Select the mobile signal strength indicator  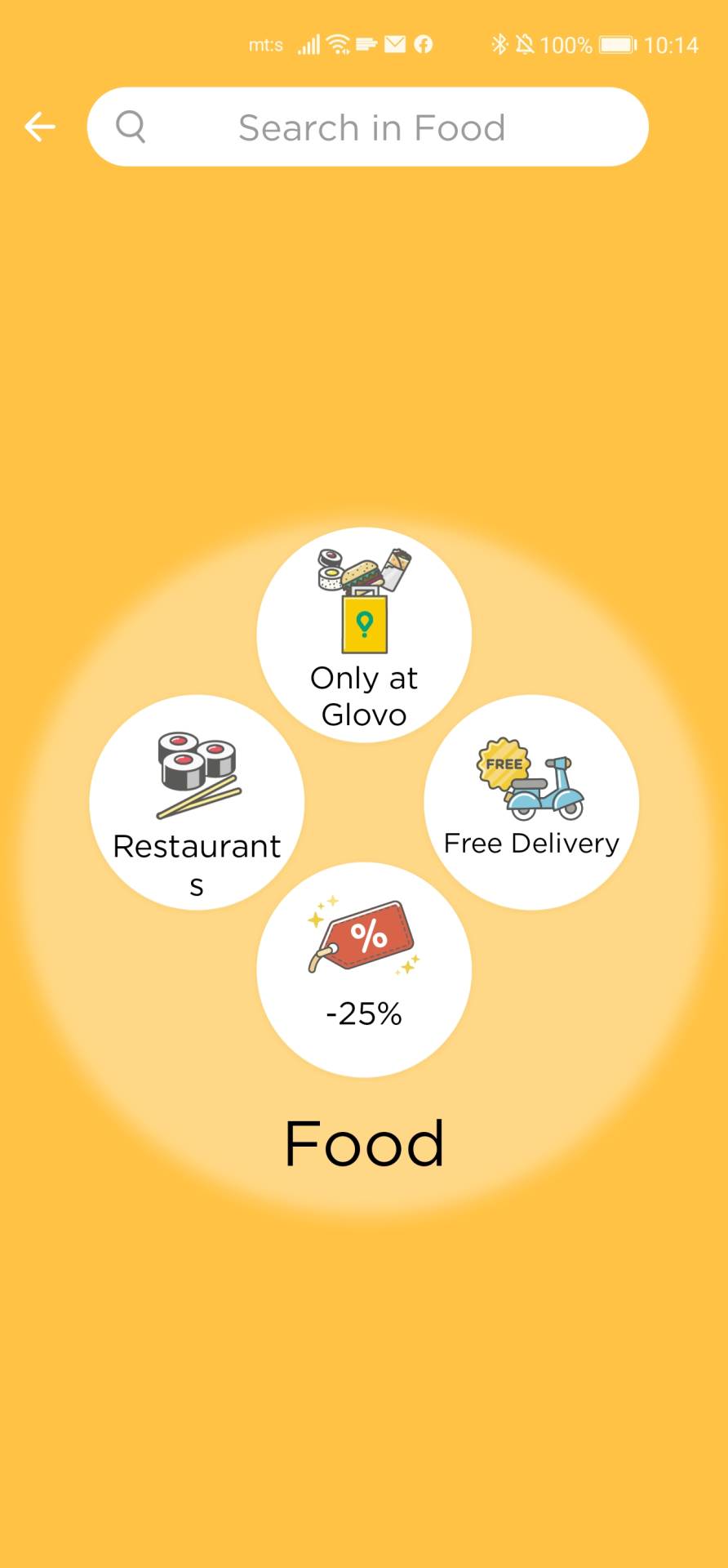[x=309, y=43]
